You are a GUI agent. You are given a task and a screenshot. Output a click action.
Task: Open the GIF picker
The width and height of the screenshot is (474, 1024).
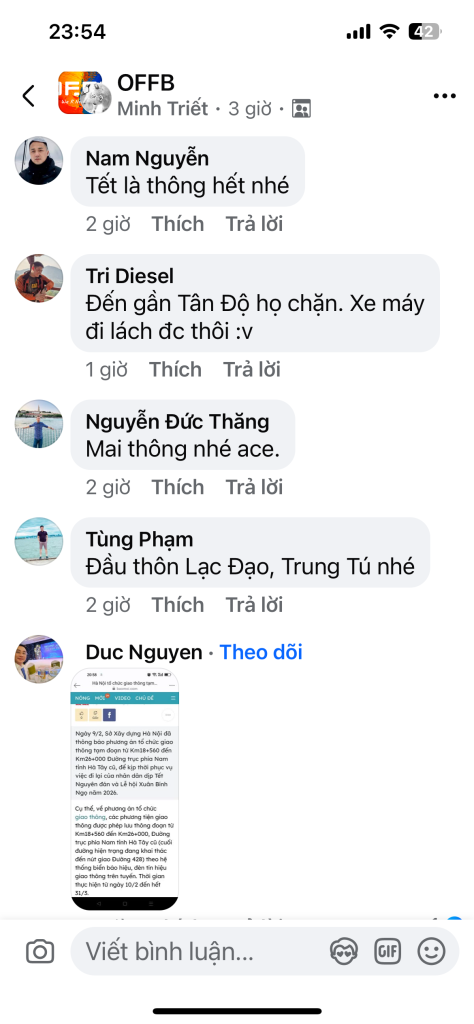tap(387, 952)
